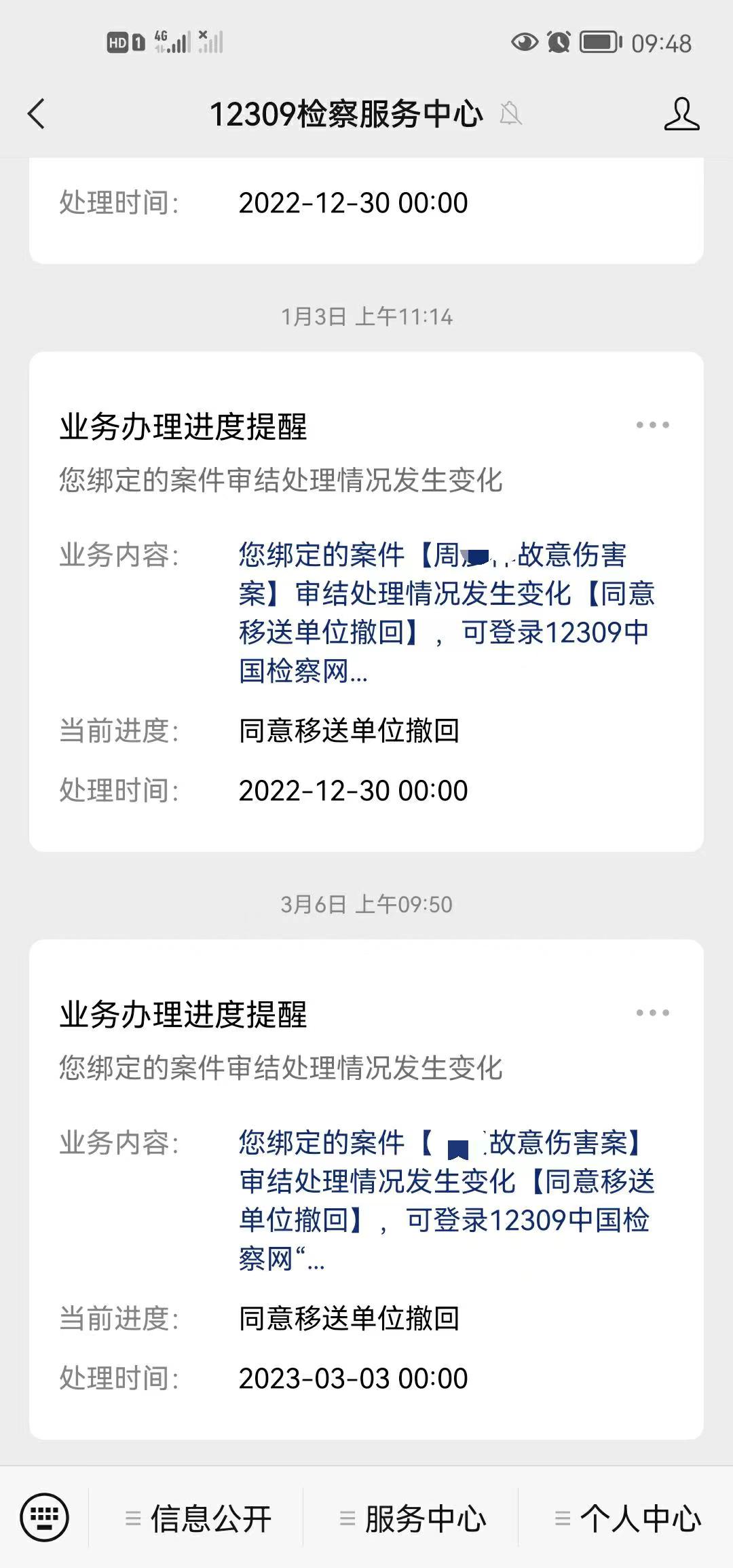Open the 信息公开 menu
Screen dimensions: 733x1568
pos(197,1518)
